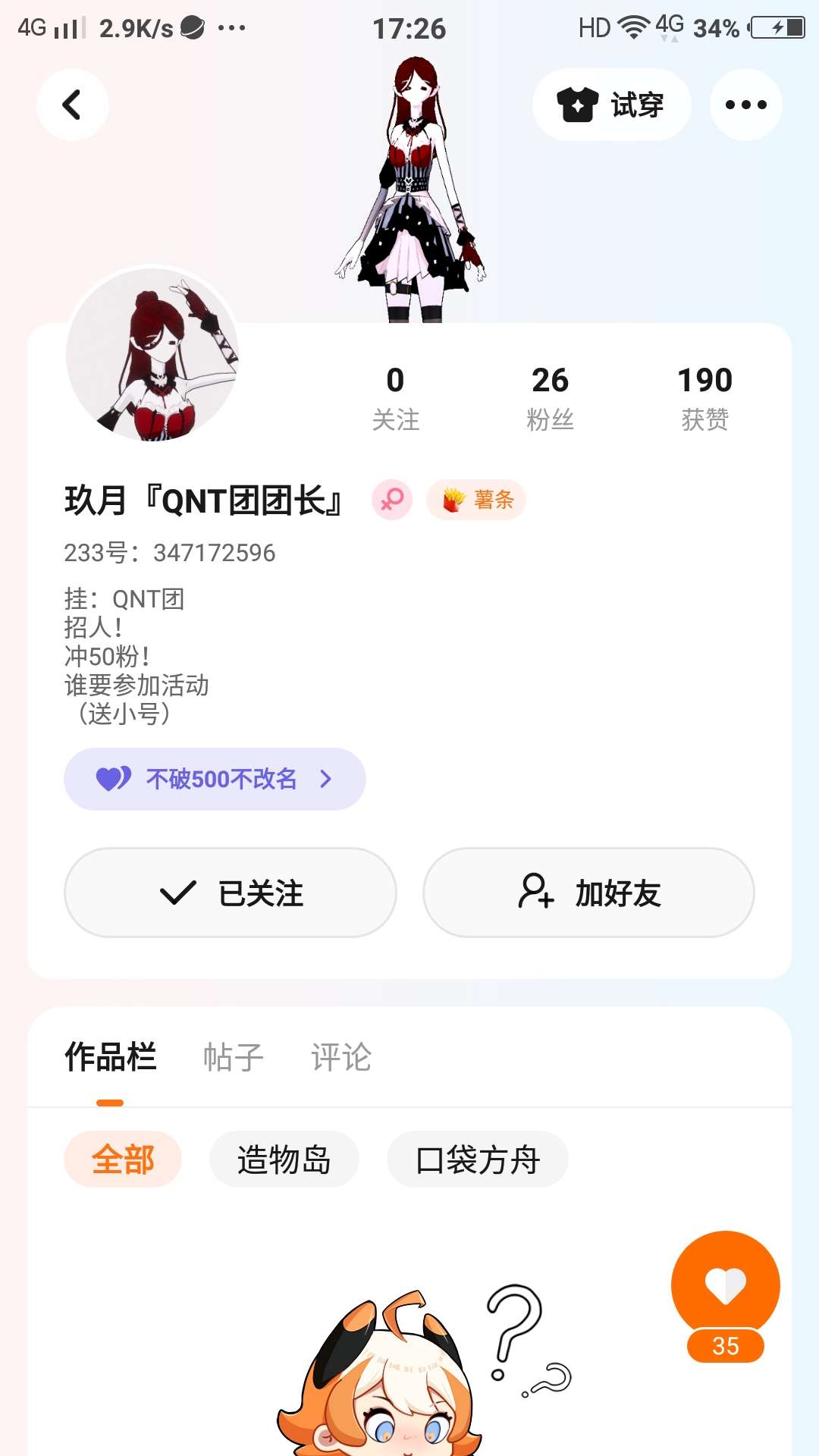Unfollow via the 已关注 button
Screen dimensions: 819x1456
point(231,893)
